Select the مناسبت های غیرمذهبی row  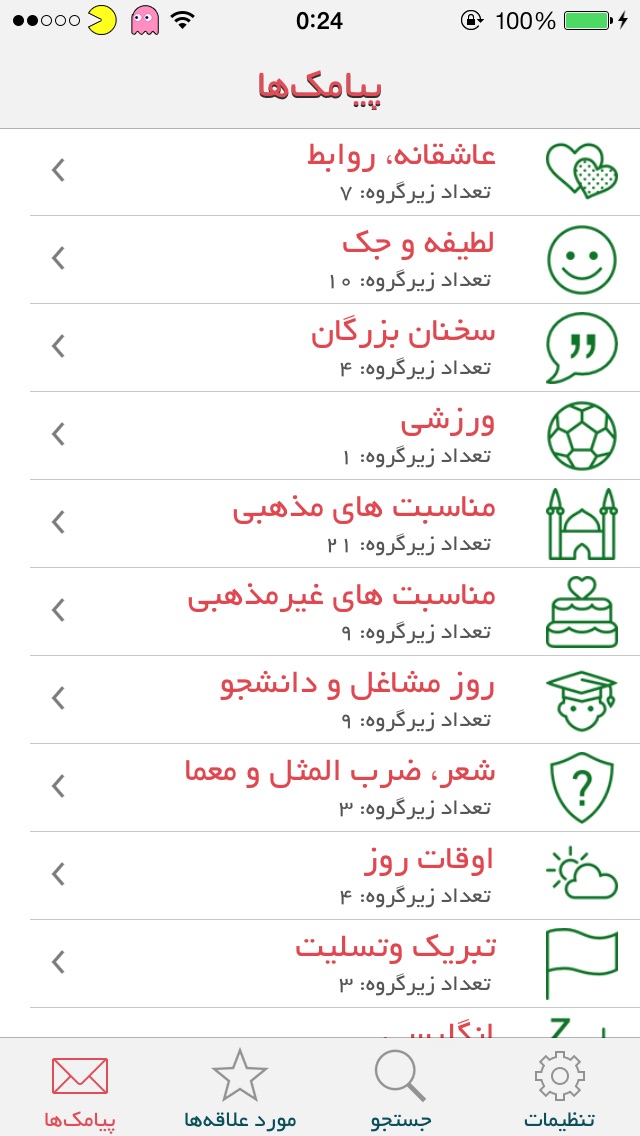tap(320, 611)
